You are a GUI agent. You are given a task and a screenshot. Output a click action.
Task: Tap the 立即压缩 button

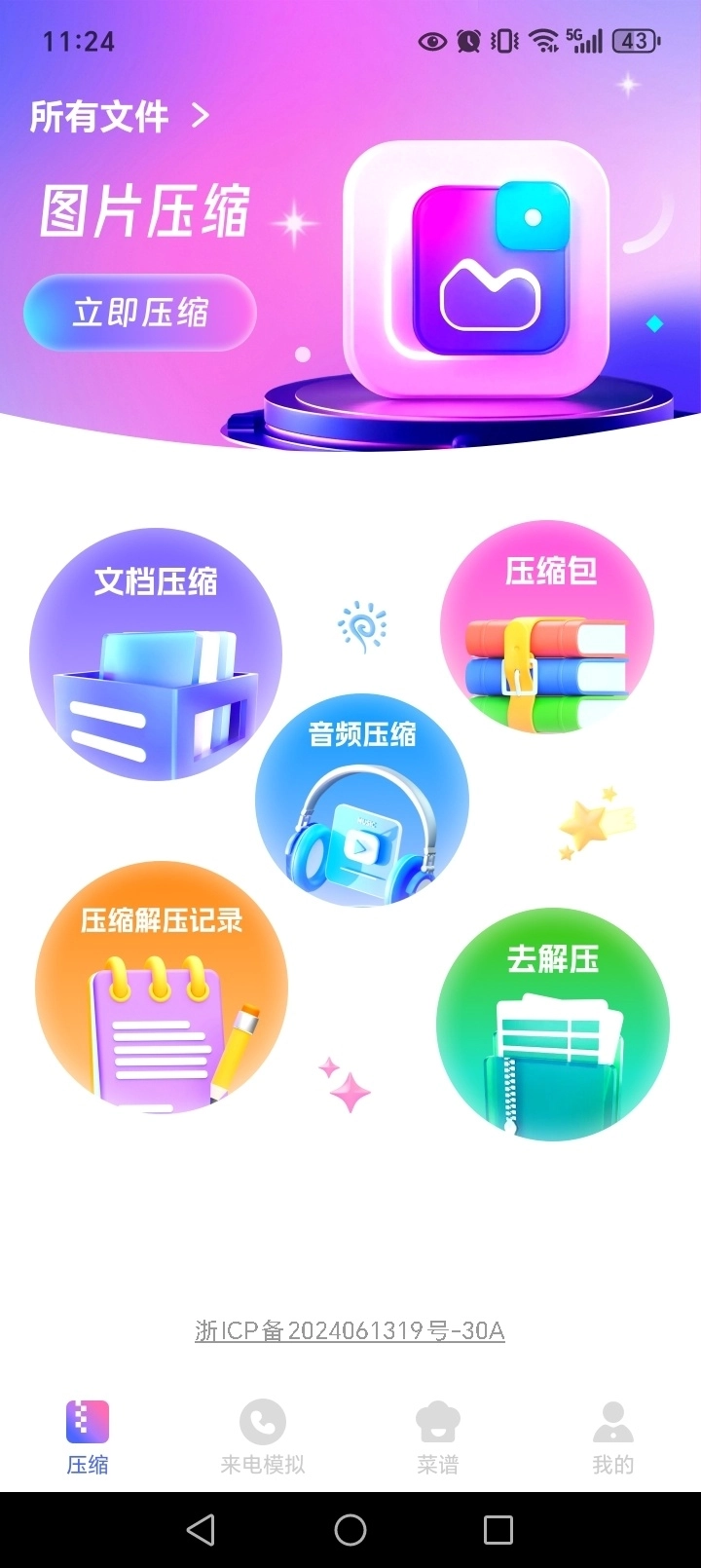(139, 312)
